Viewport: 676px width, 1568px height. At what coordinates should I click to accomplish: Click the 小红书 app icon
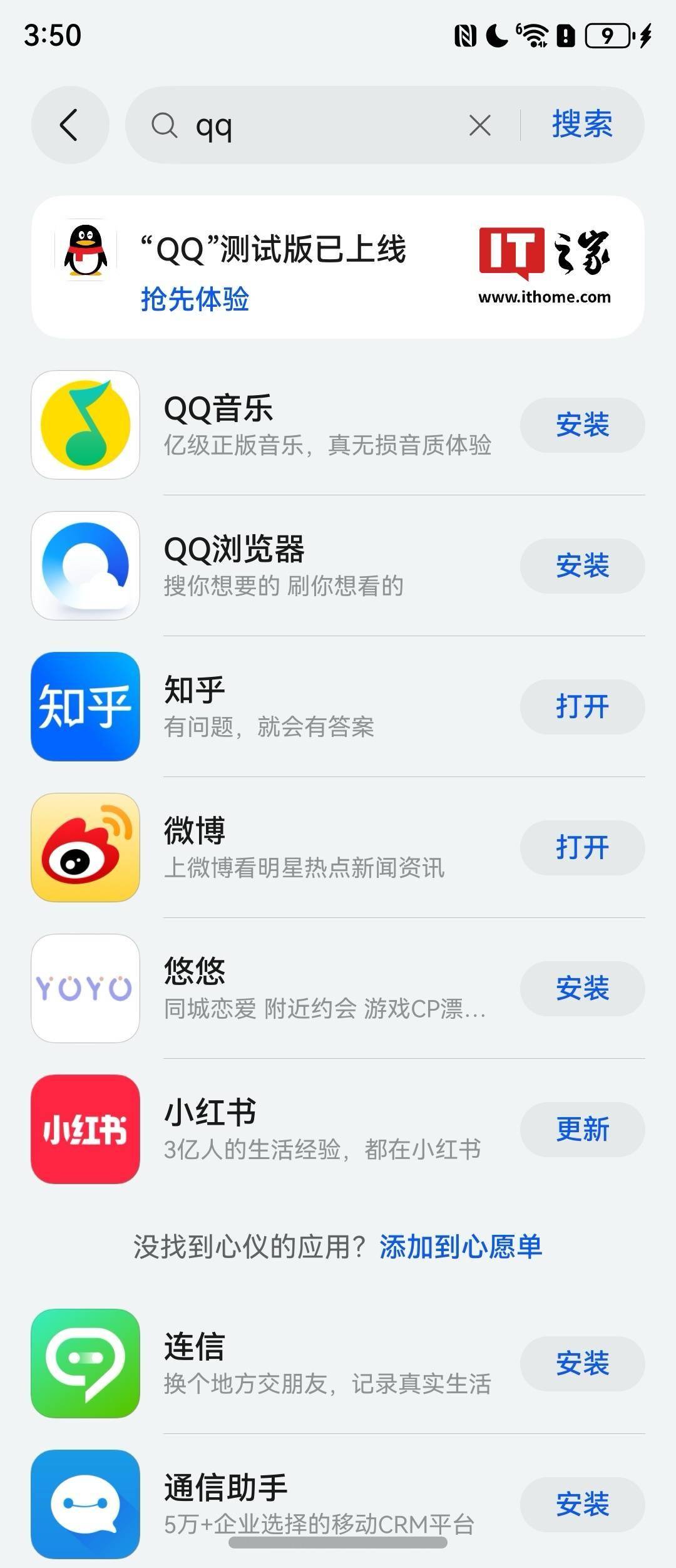pos(85,1129)
